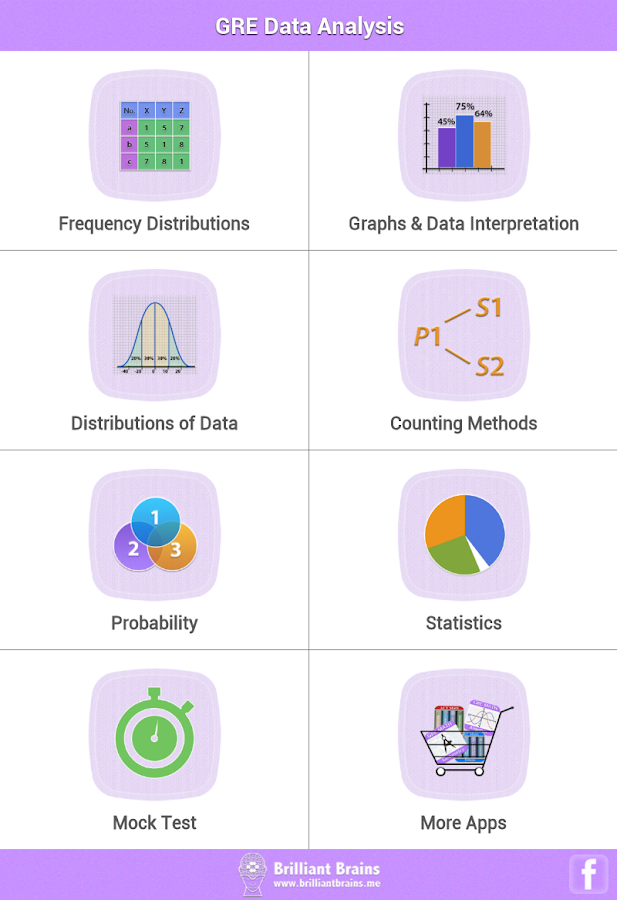
Task: Open the Facebook page icon
Action: (589, 875)
